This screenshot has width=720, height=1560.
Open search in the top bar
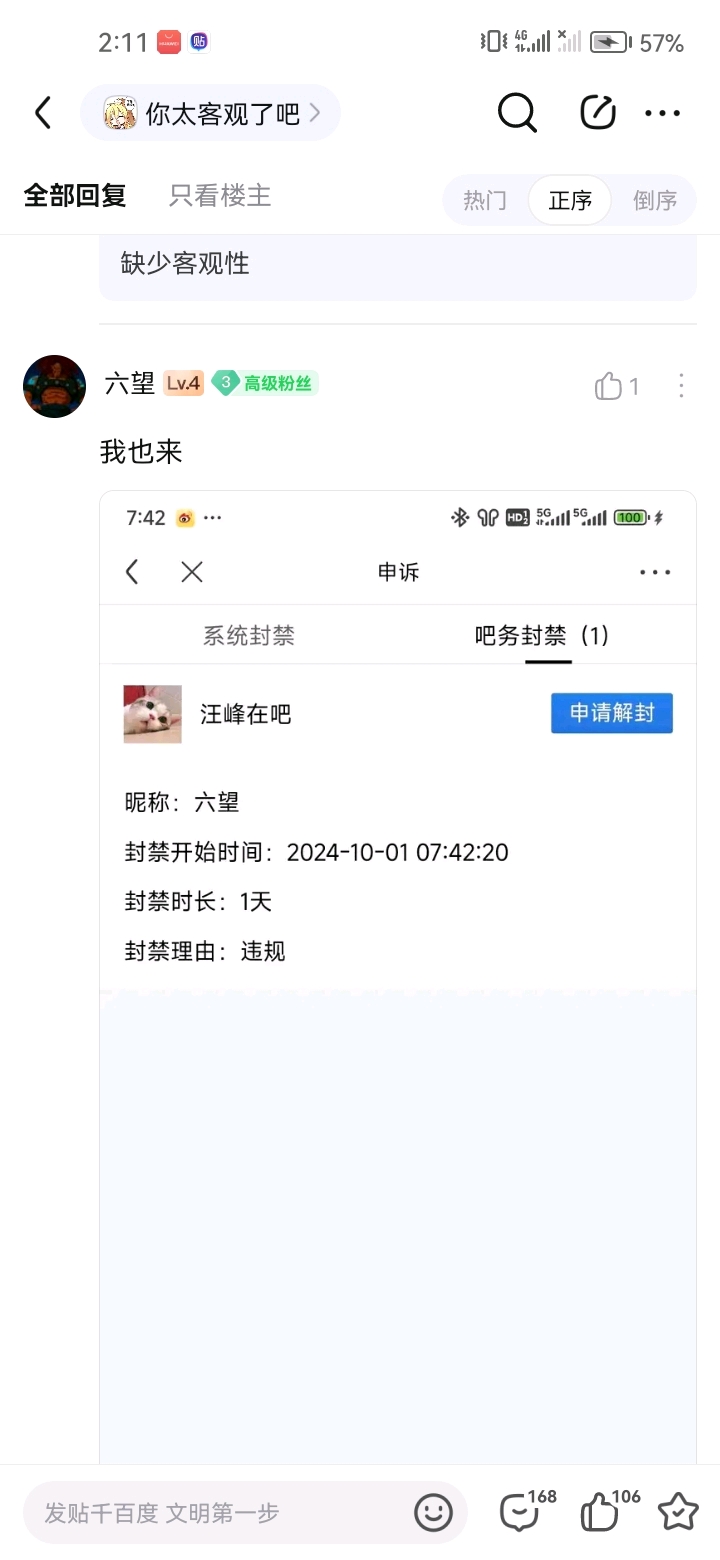click(x=517, y=113)
